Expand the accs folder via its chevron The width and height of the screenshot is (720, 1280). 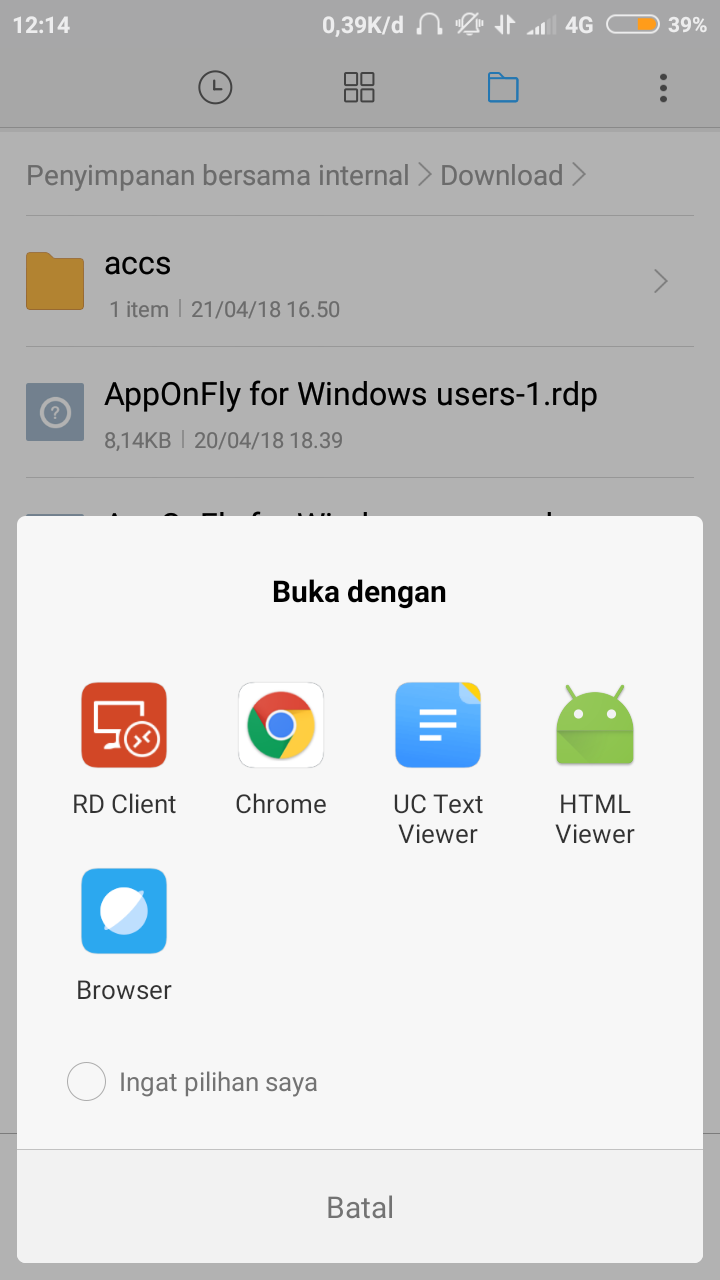click(660, 281)
